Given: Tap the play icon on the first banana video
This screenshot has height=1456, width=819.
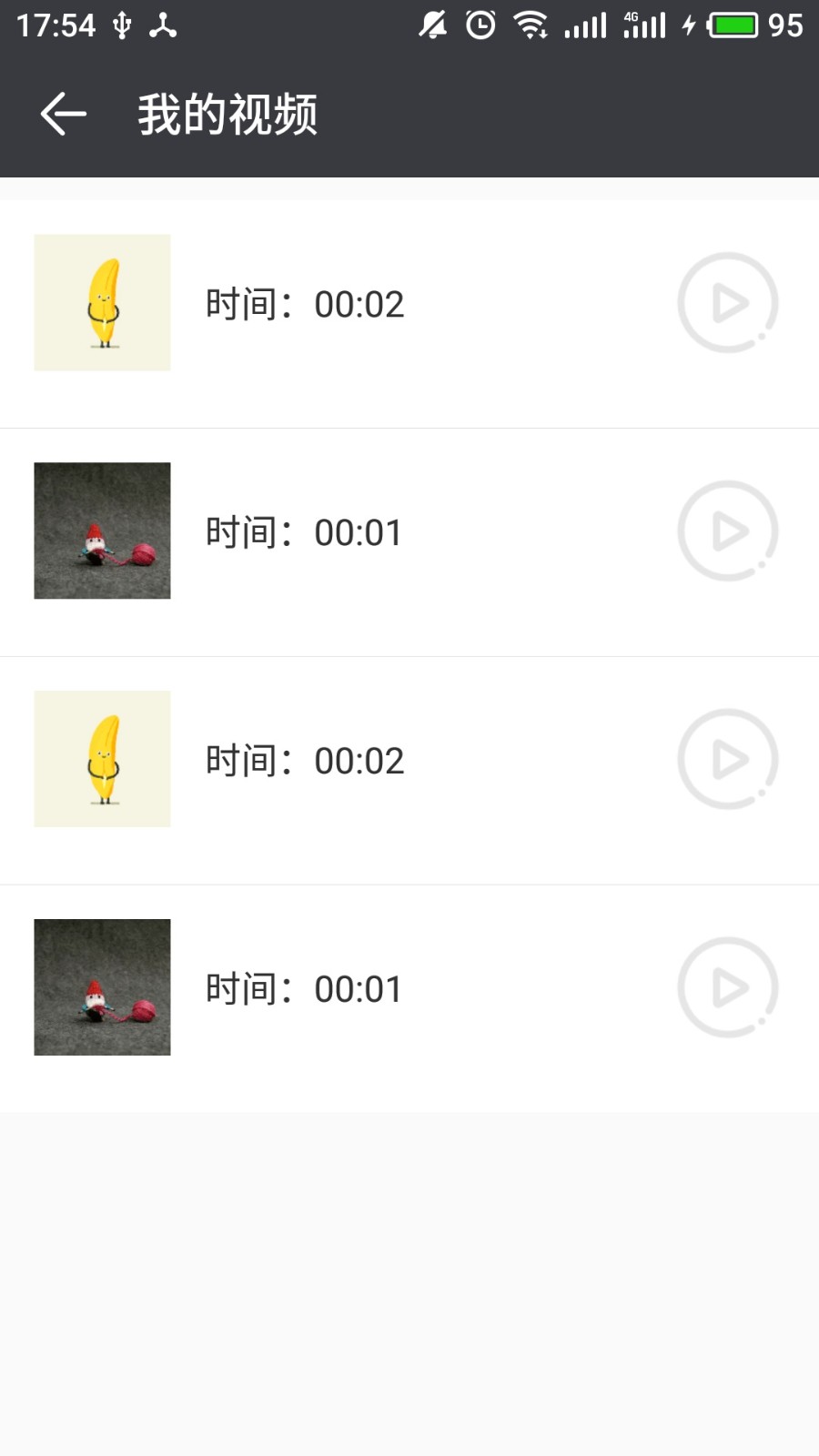Looking at the screenshot, I should coord(727,303).
